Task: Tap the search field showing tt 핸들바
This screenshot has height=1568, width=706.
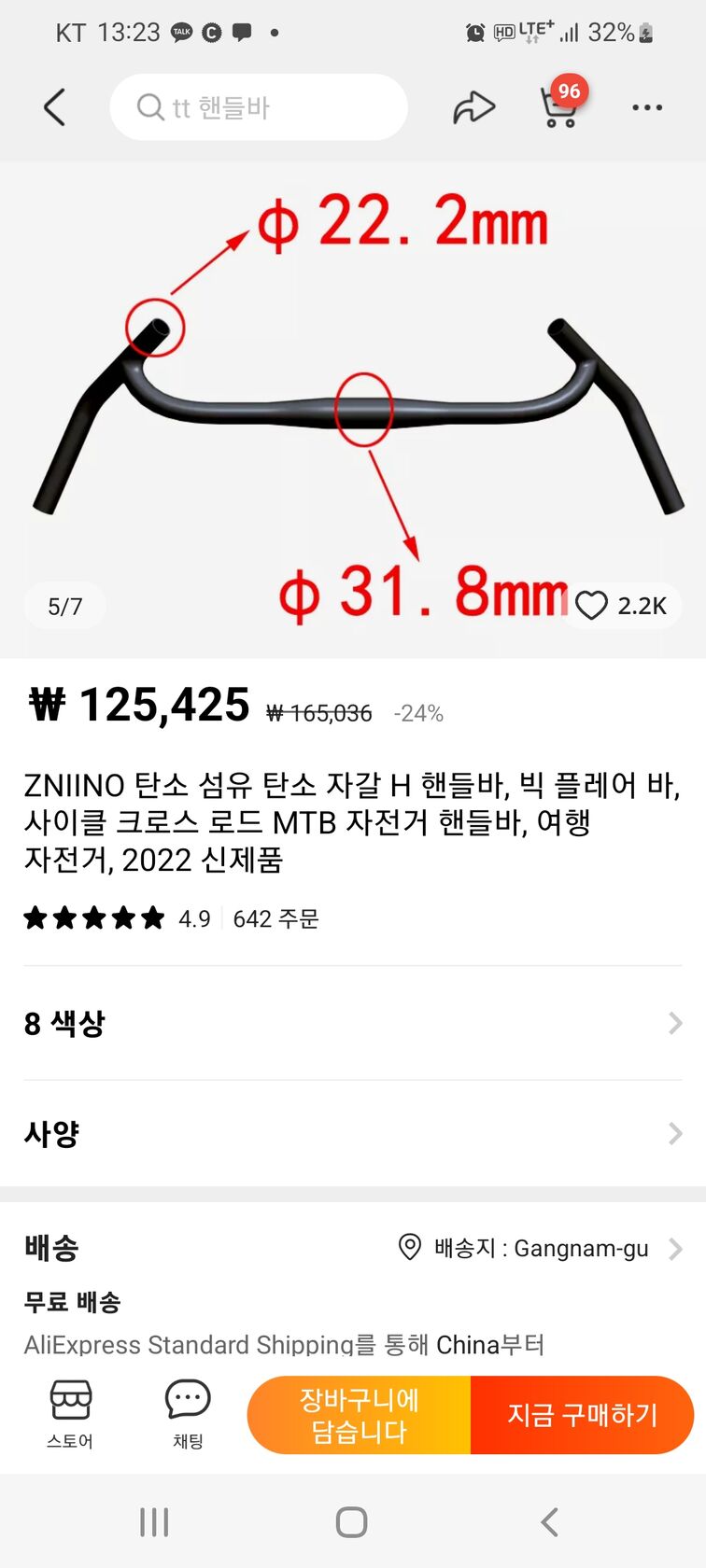Action: [259, 107]
